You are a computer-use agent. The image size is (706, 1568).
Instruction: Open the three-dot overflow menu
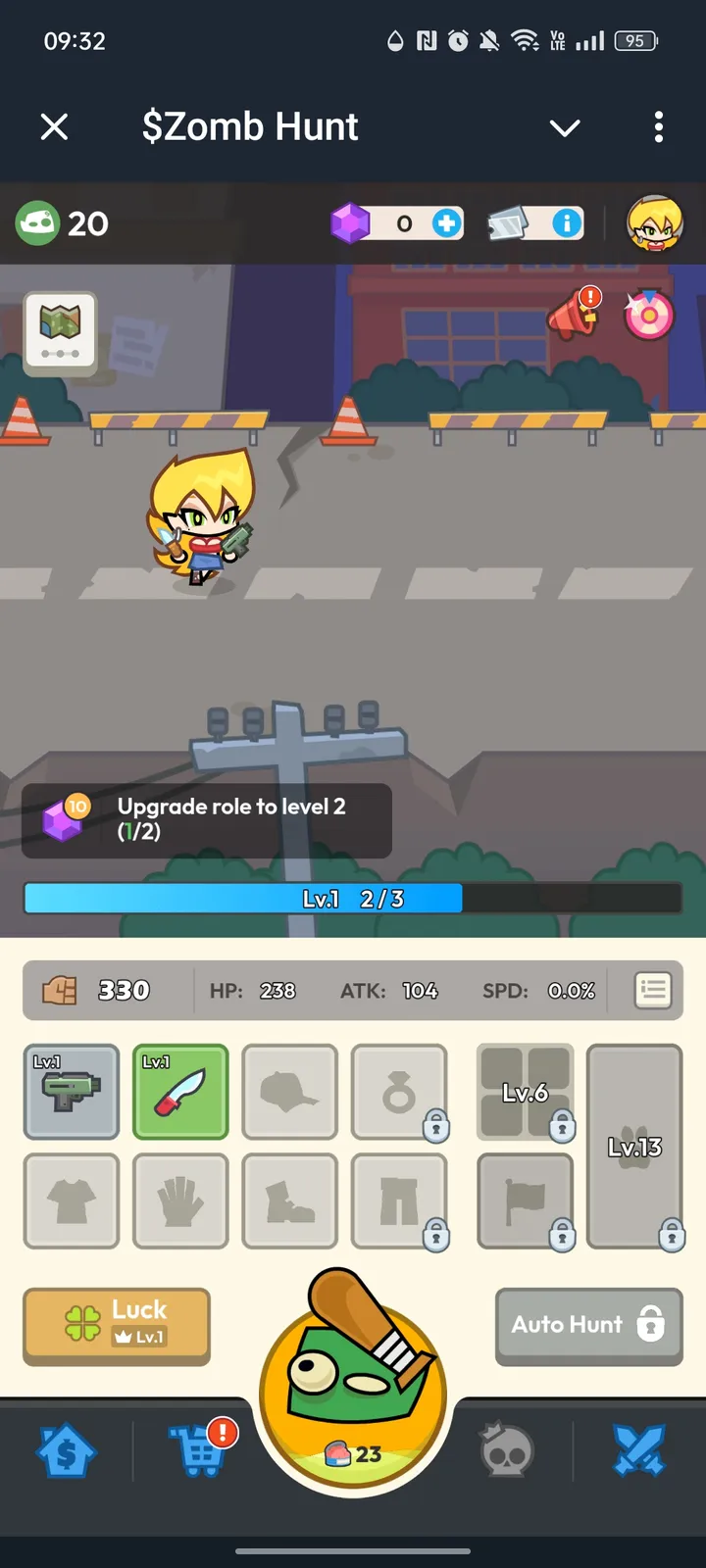(659, 127)
